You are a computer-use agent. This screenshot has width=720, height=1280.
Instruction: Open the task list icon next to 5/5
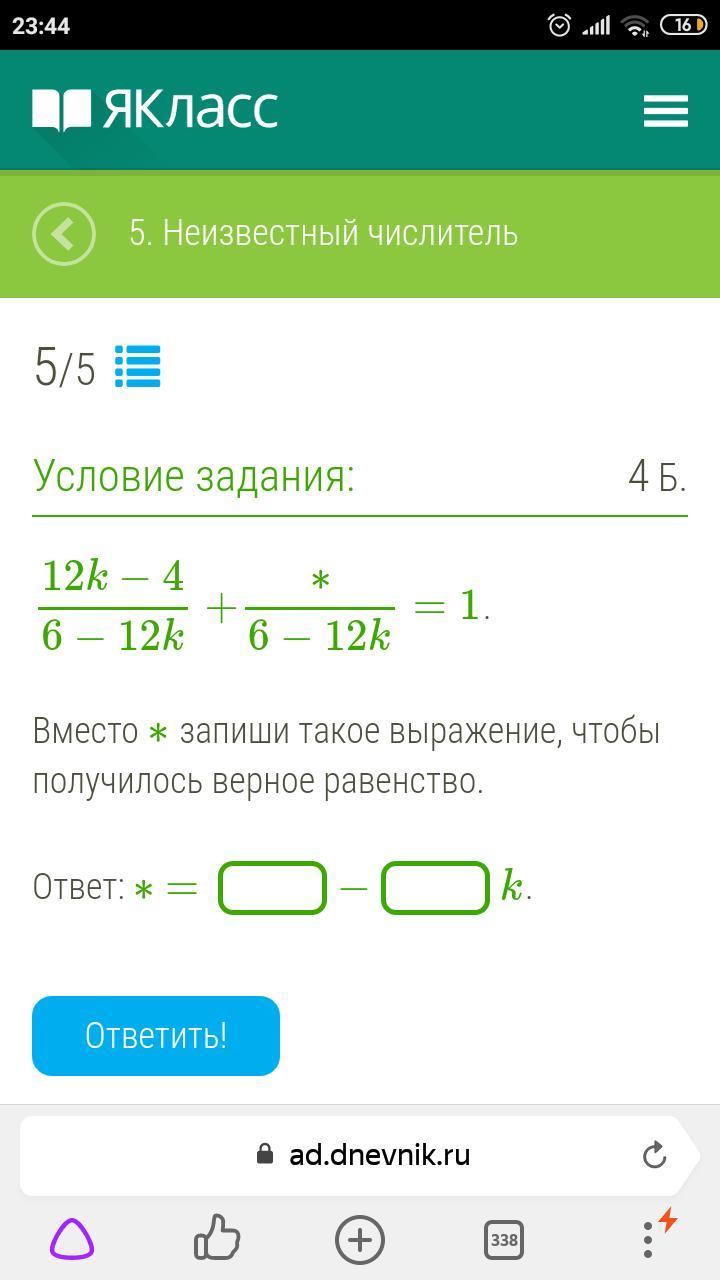[x=137, y=366]
